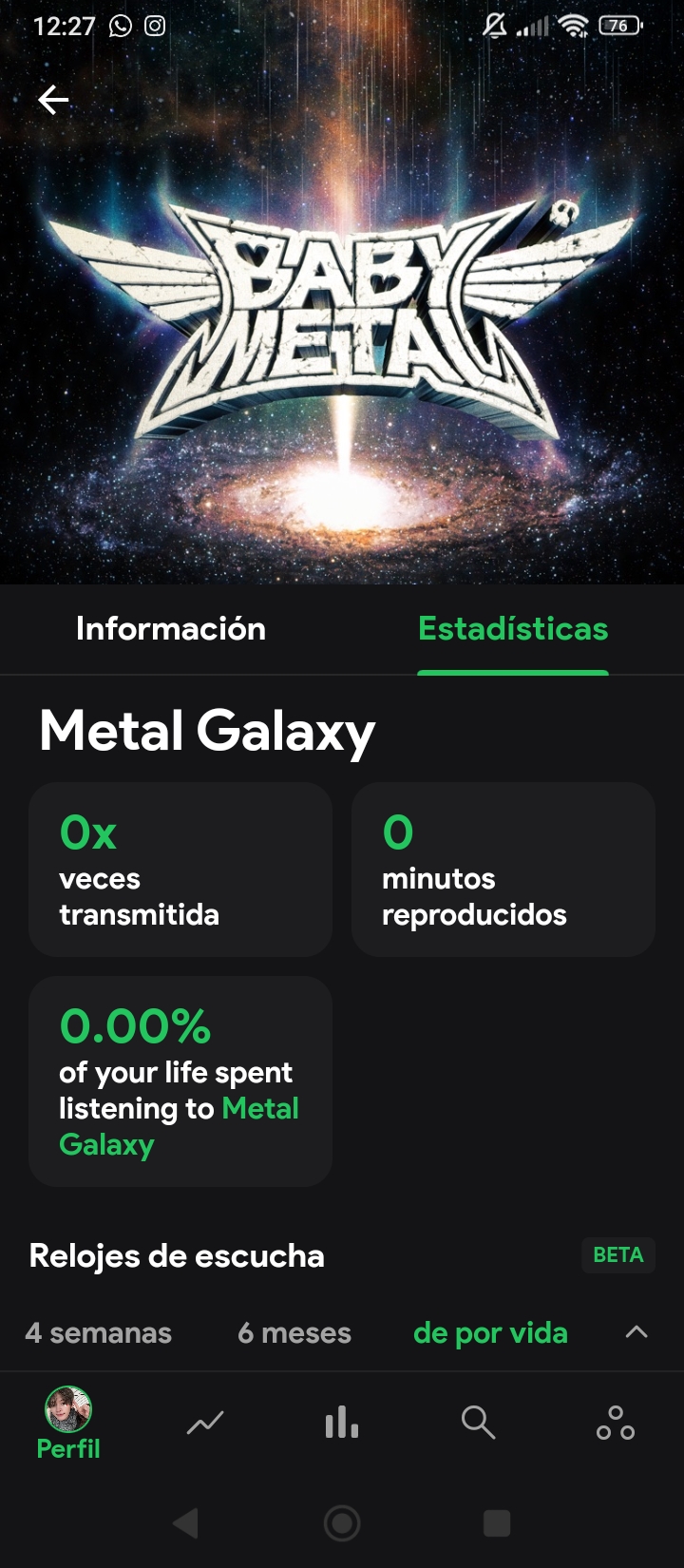Open the three-circles tab

[x=615, y=1423]
